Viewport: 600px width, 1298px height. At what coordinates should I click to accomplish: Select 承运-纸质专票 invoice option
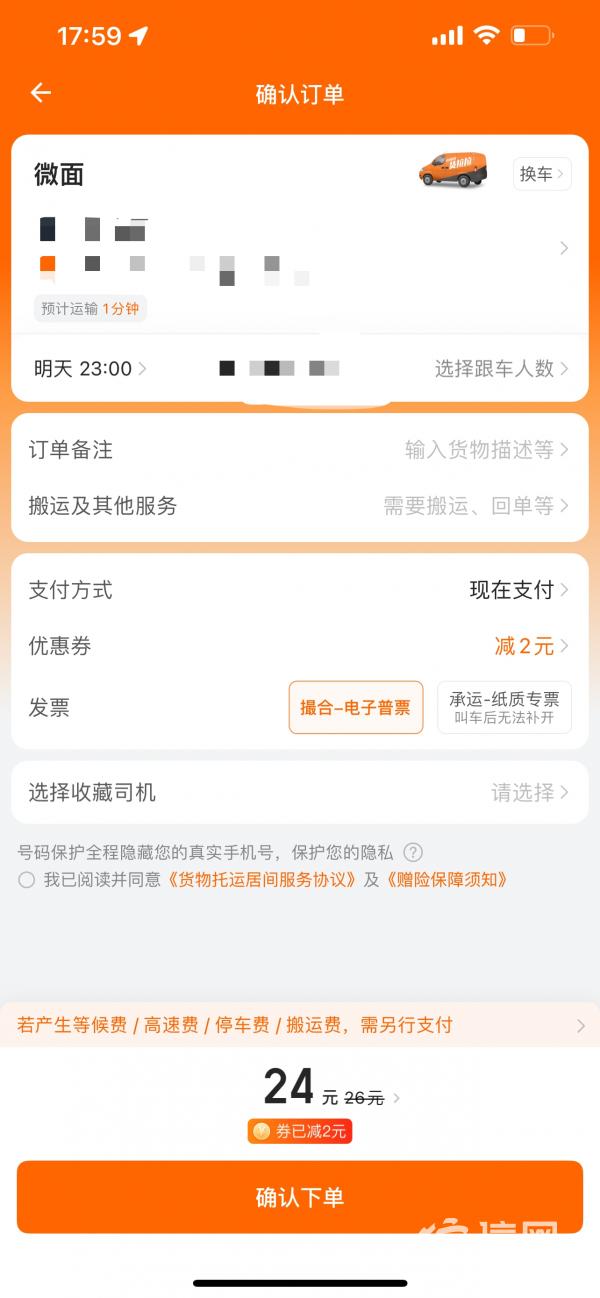pyautogui.click(x=504, y=707)
